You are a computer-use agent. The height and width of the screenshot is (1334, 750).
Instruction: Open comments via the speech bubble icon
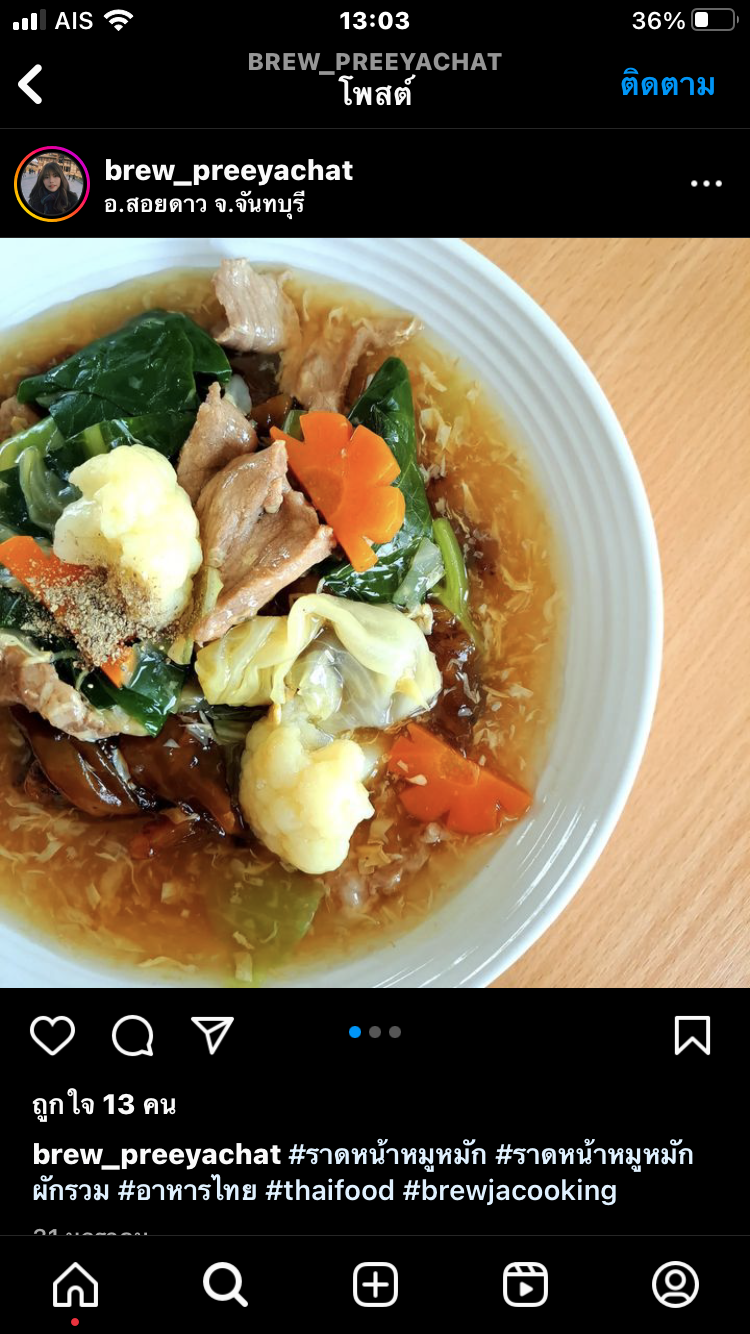coord(132,1036)
